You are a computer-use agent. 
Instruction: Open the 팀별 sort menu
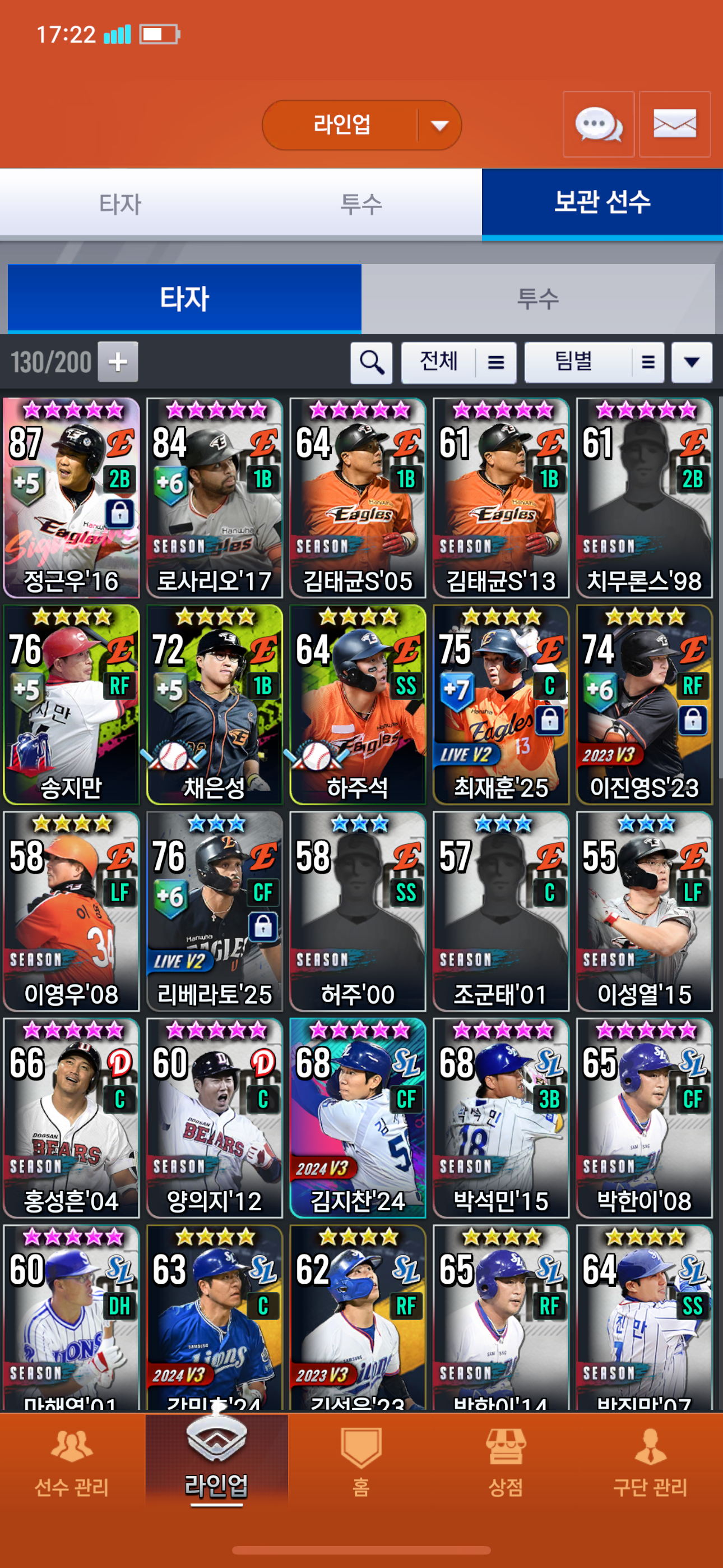coord(594,363)
